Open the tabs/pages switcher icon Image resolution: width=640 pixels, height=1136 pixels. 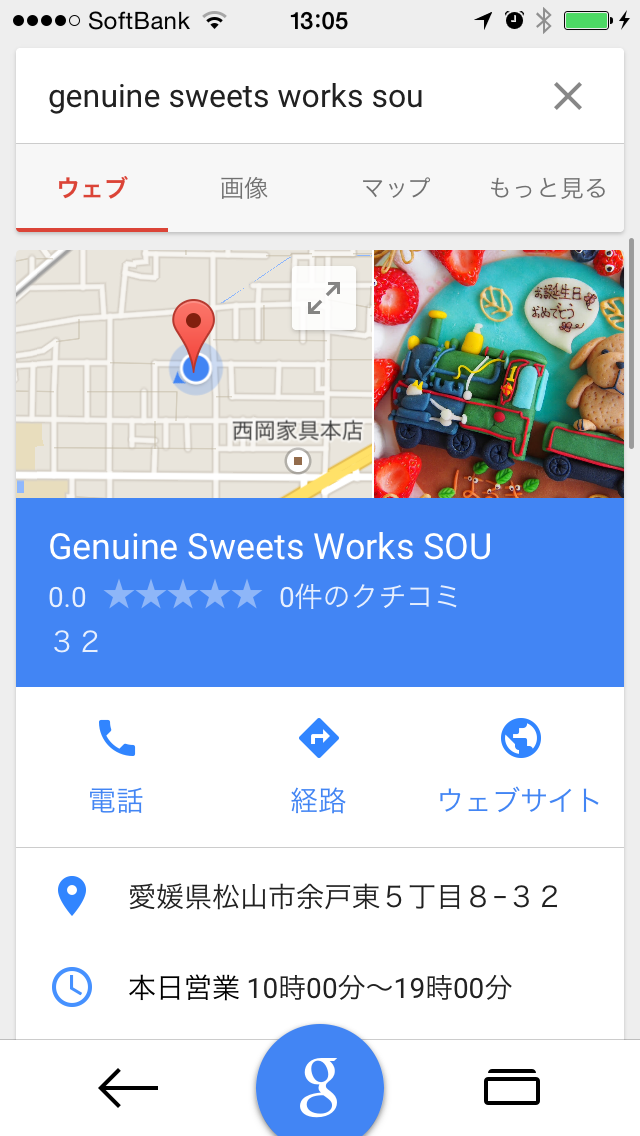[512, 1088]
